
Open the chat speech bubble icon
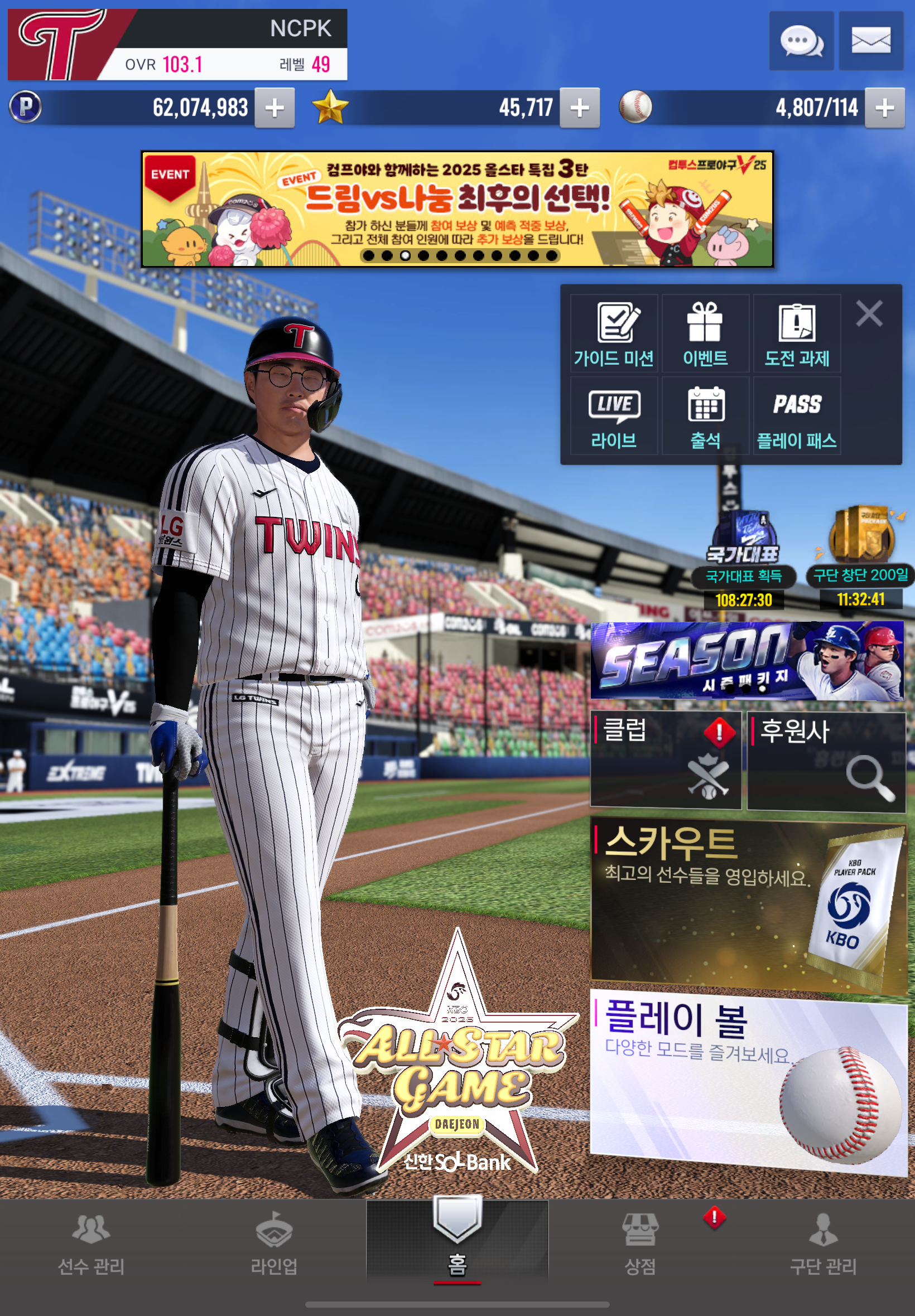coord(801,41)
